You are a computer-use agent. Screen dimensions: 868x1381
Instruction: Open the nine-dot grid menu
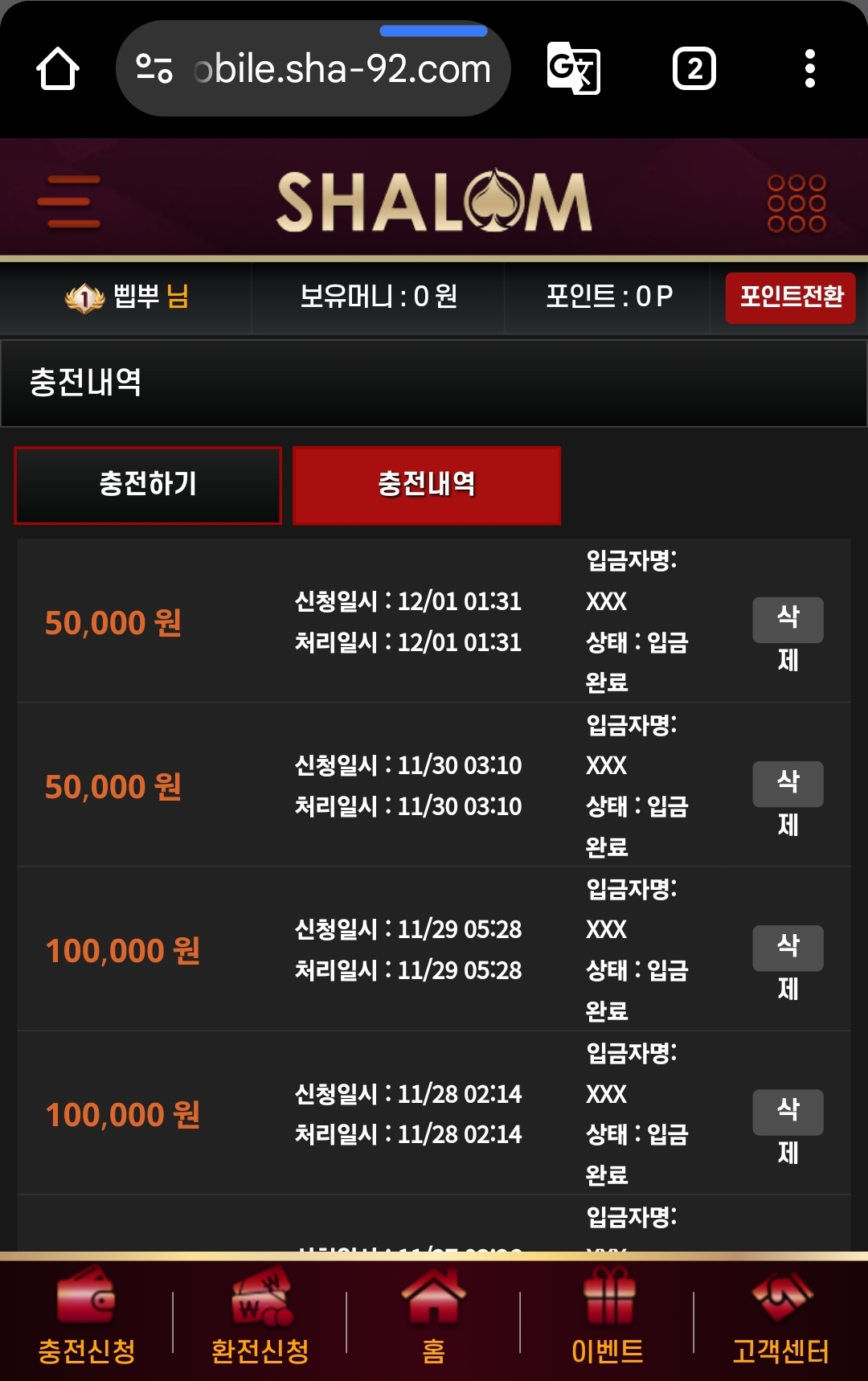(796, 203)
